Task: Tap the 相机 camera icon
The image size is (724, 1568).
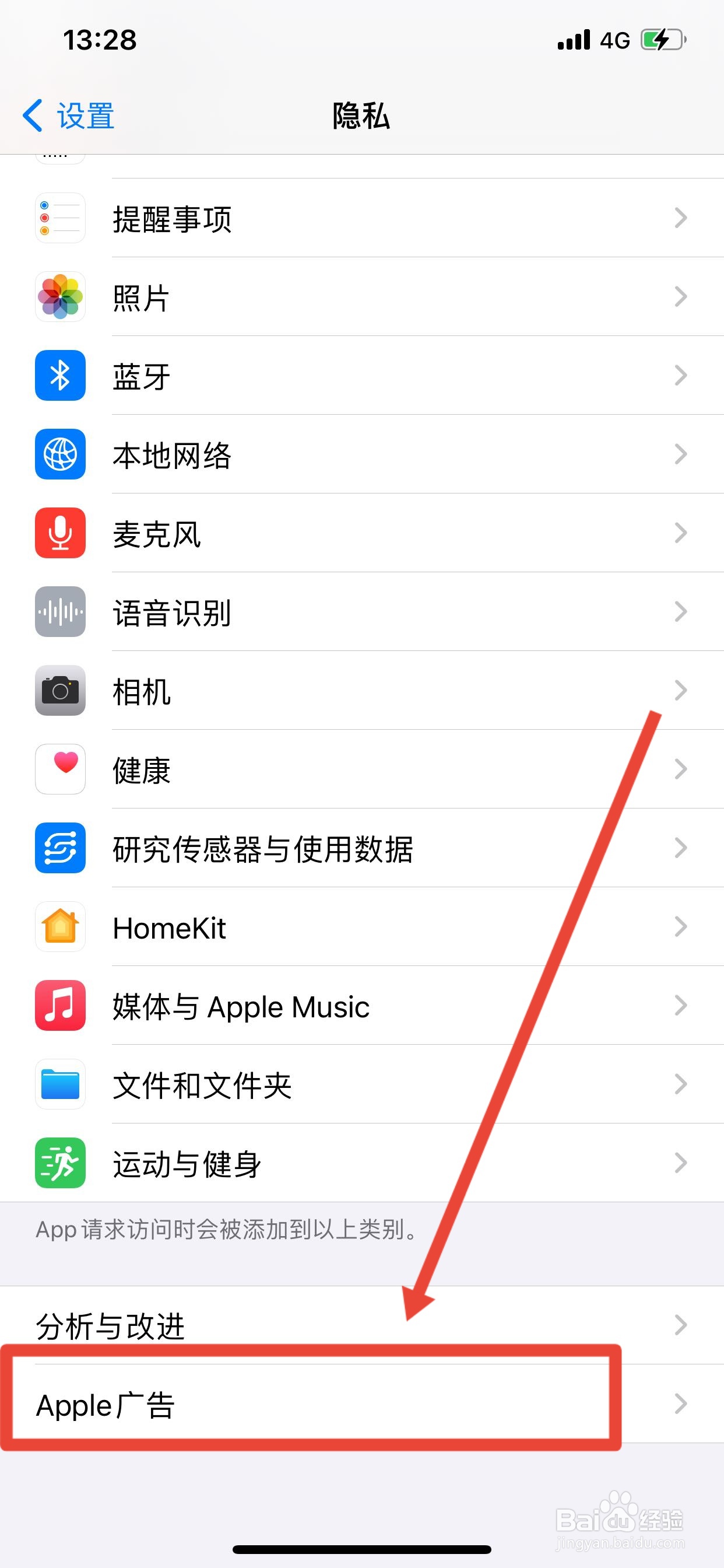Action: click(59, 691)
